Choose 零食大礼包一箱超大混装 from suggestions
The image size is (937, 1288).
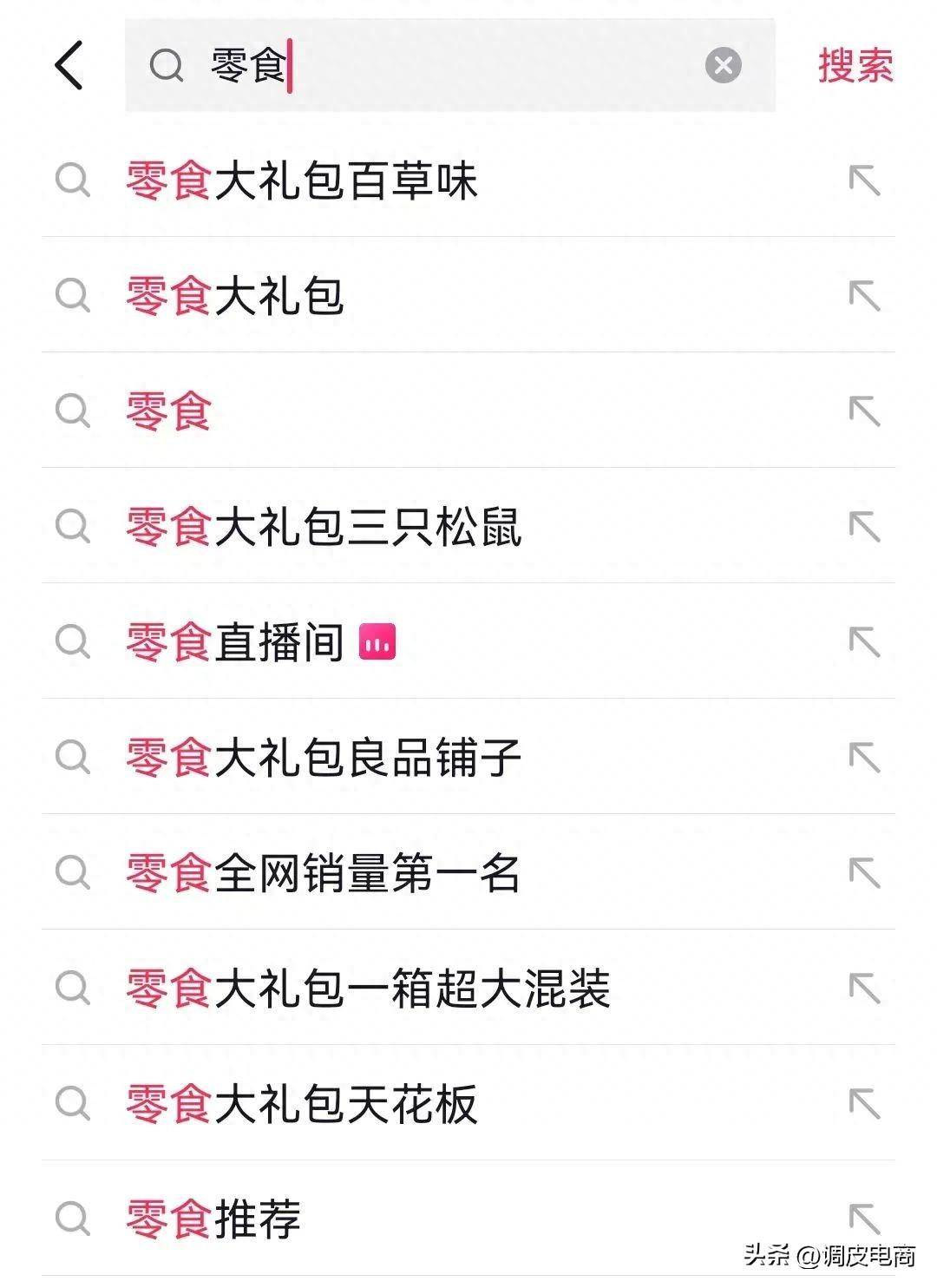point(368,989)
